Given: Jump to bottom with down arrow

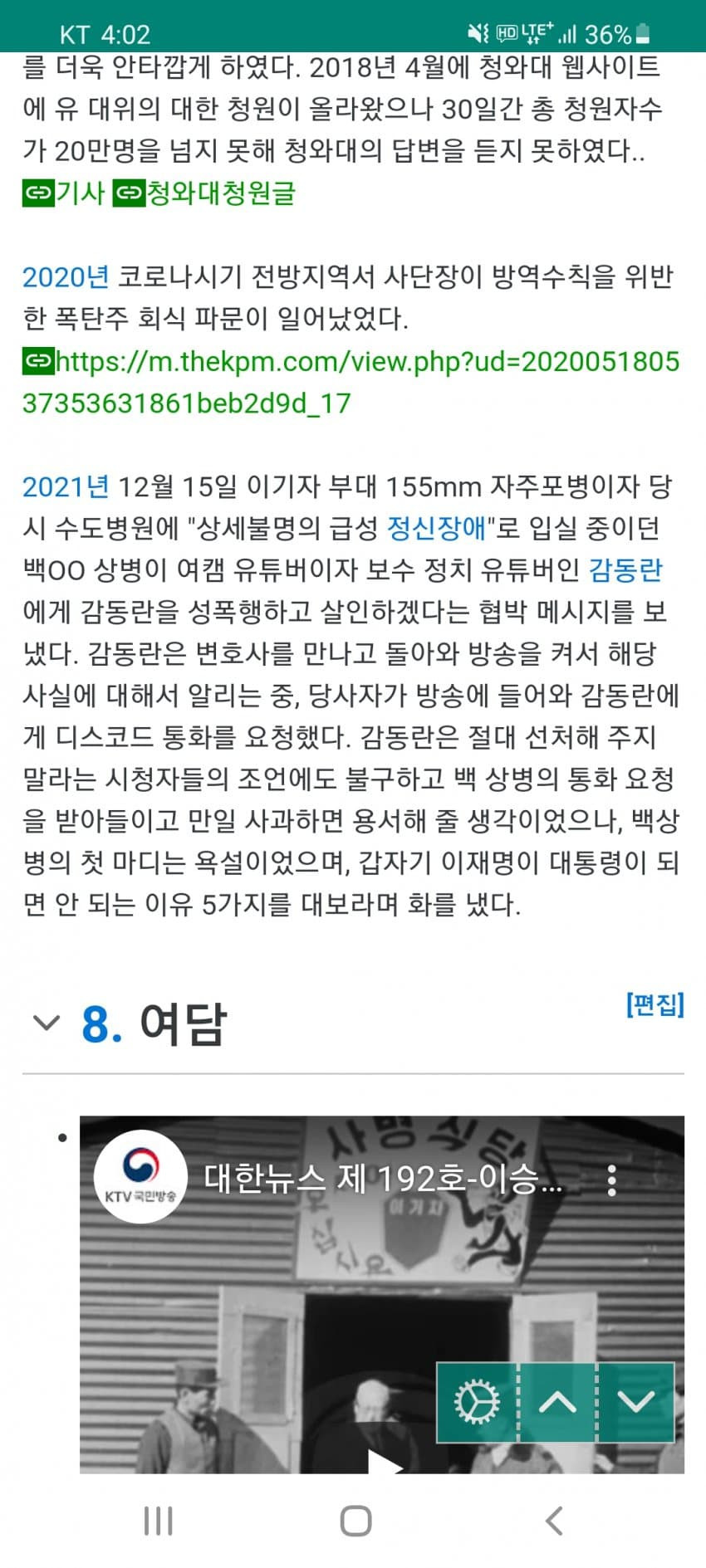Looking at the screenshot, I should coord(636,1401).
